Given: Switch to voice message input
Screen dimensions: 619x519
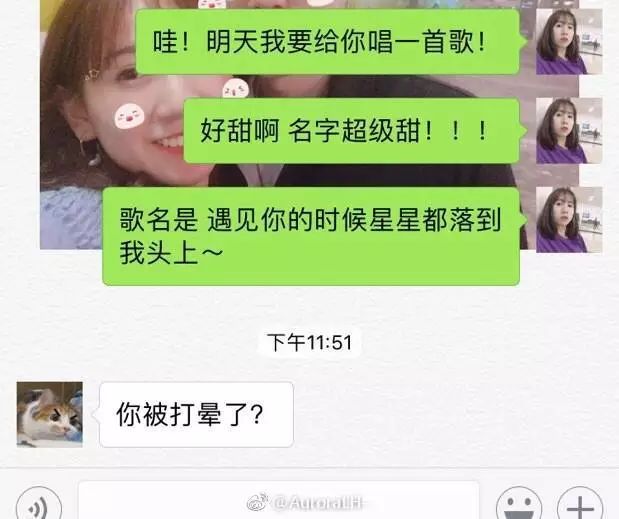Looking at the screenshot, I should 38,506.
